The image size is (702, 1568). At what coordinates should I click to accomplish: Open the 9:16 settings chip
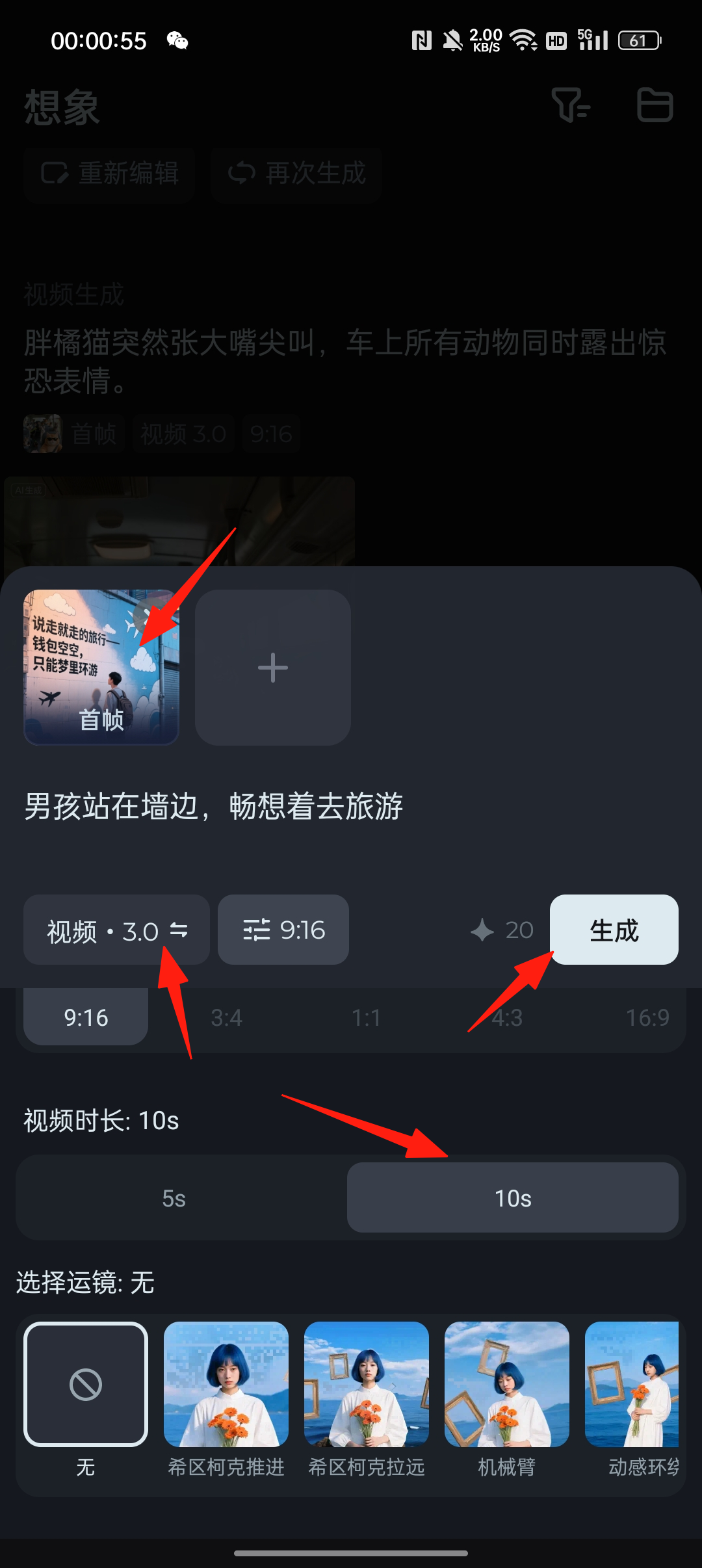(283, 930)
